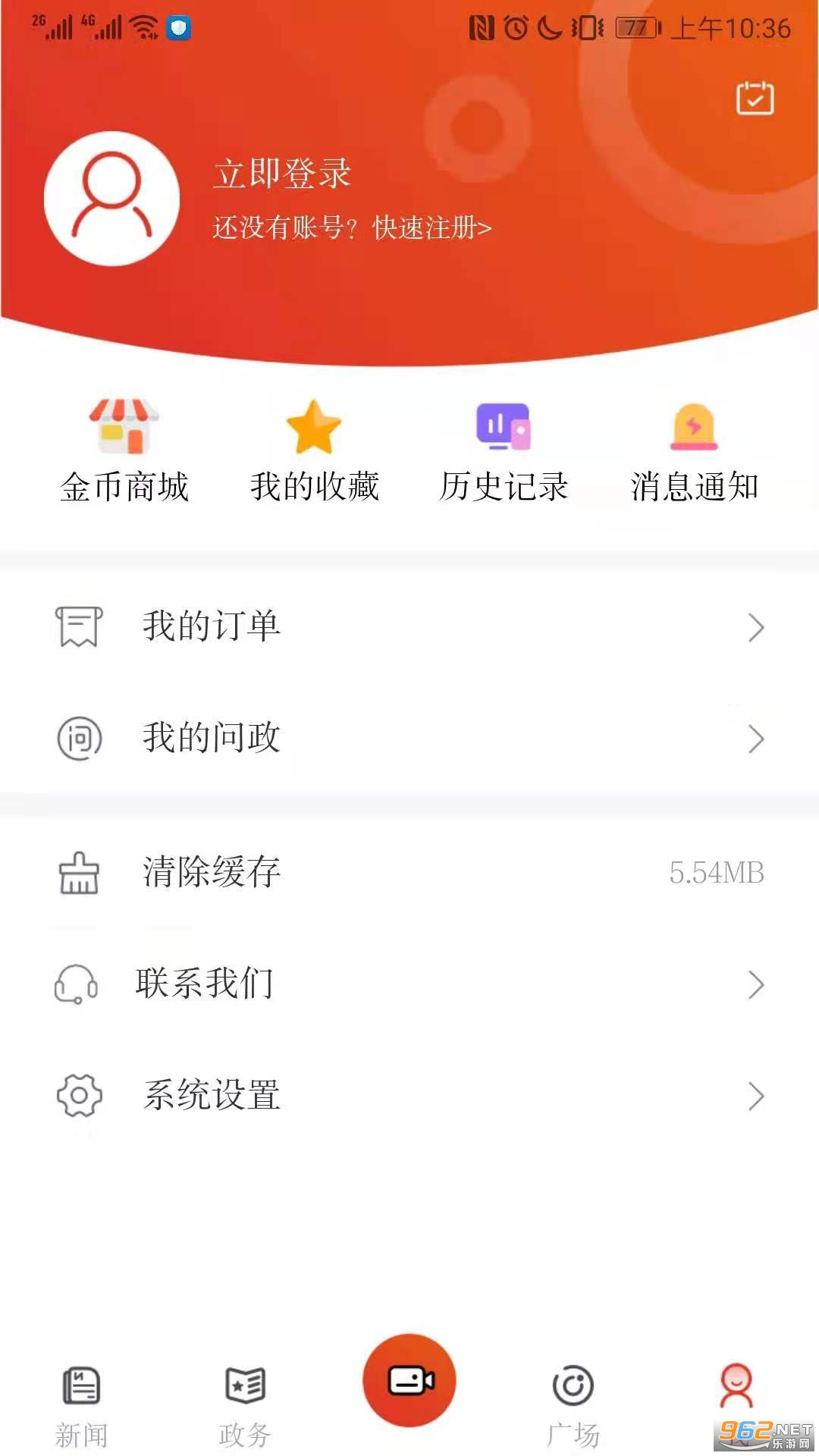The image size is (819, 1456).
Task: Tap 立即登录 to log in
Action: click(281, 174)
